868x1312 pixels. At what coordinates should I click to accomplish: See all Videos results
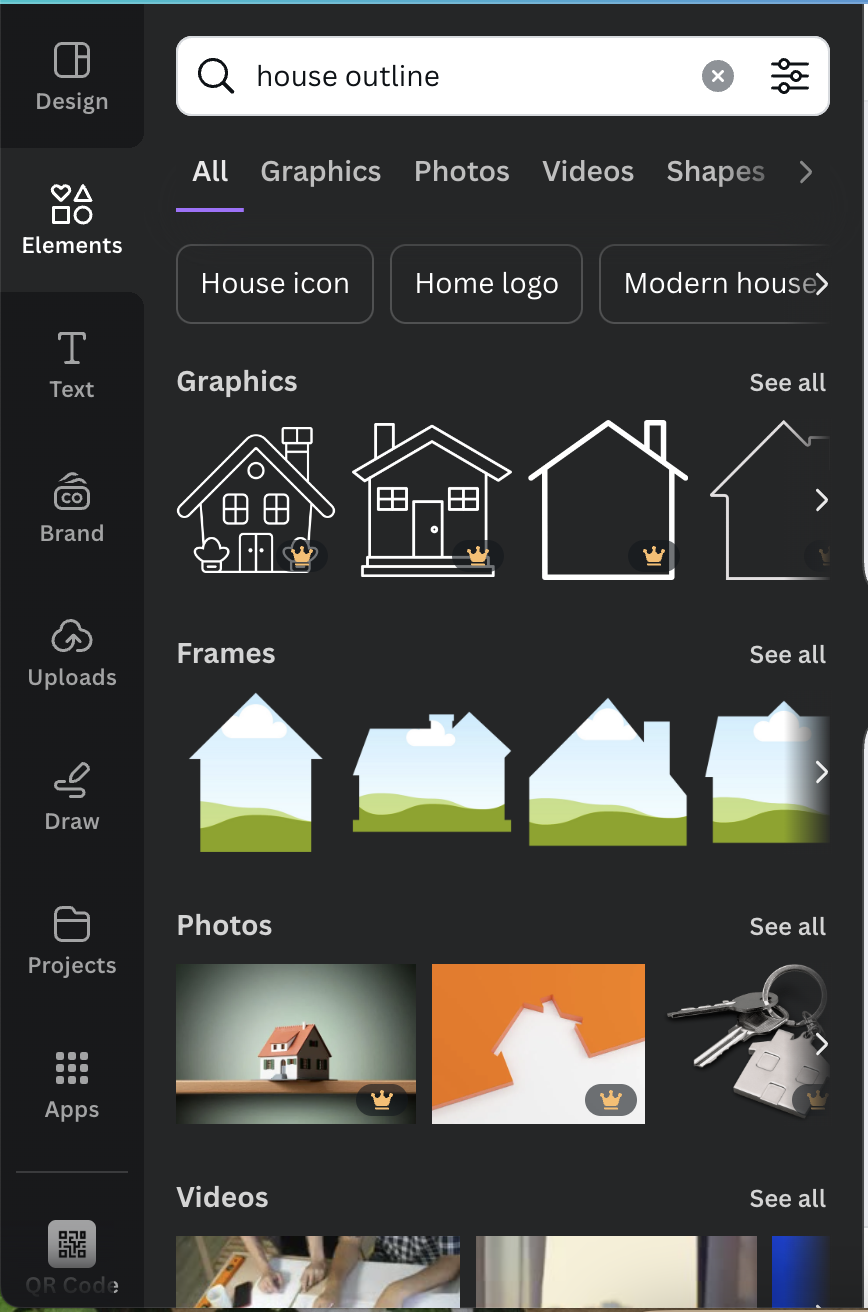787,1199
